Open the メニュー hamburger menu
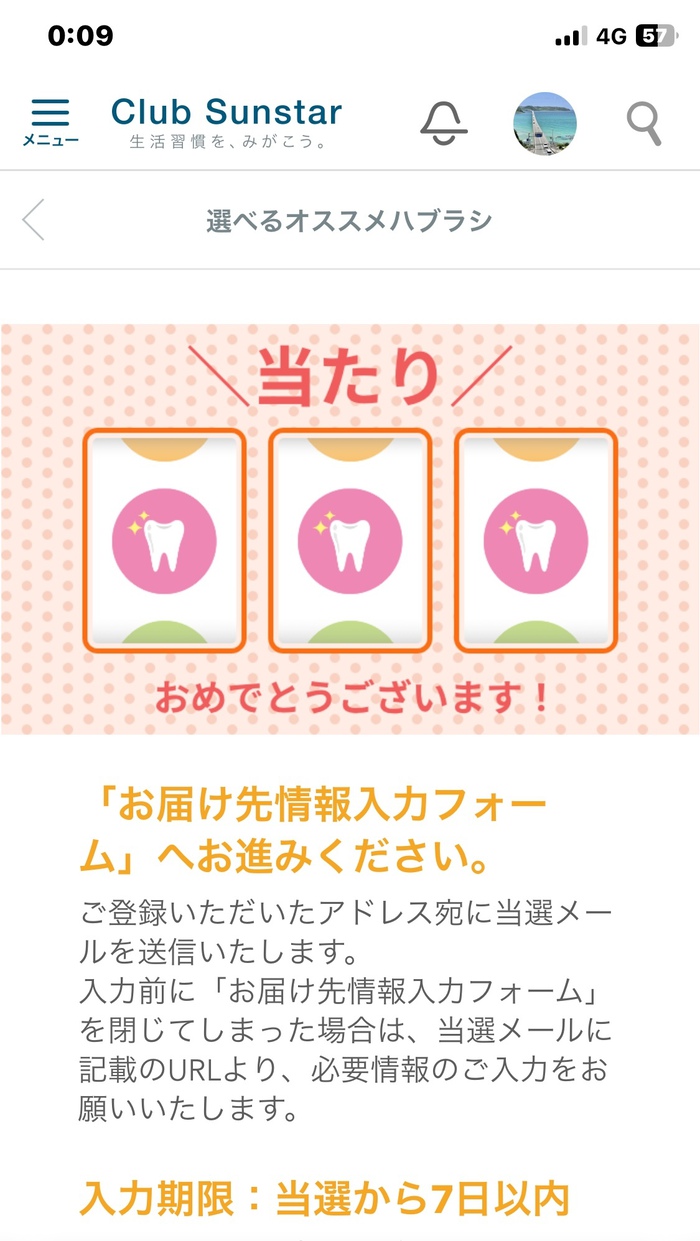This screenshot has width=700, height=1241. point(50,121)
